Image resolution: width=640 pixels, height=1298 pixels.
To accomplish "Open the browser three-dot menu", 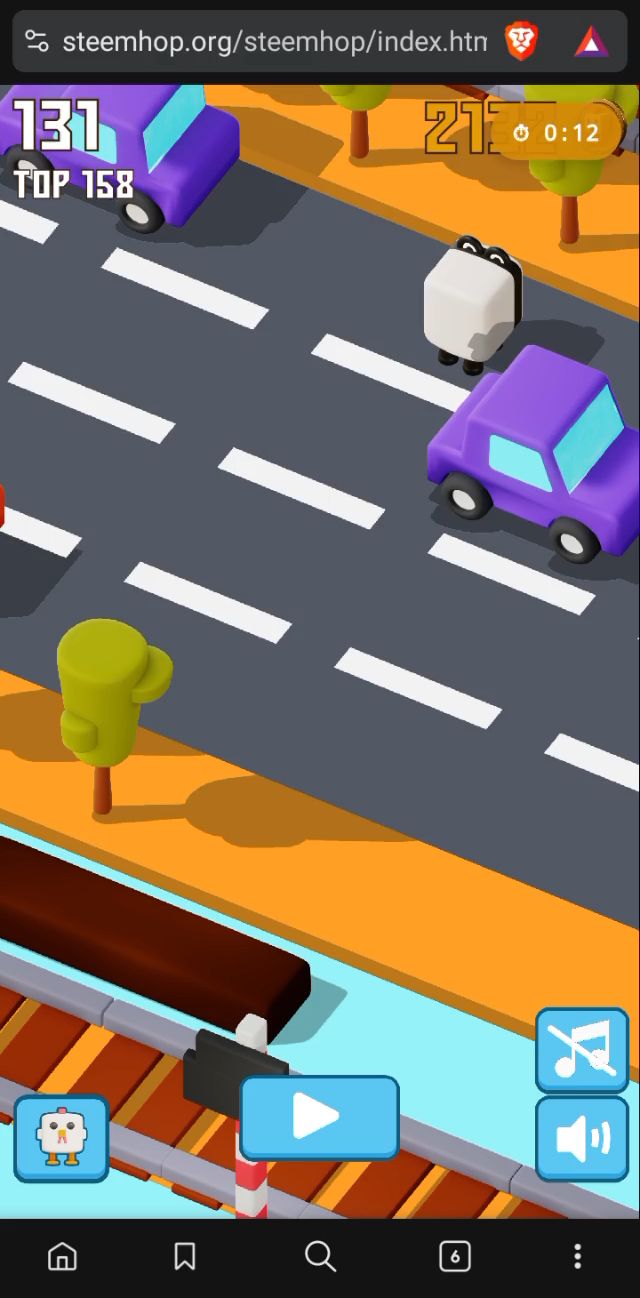I will 577,1257.
